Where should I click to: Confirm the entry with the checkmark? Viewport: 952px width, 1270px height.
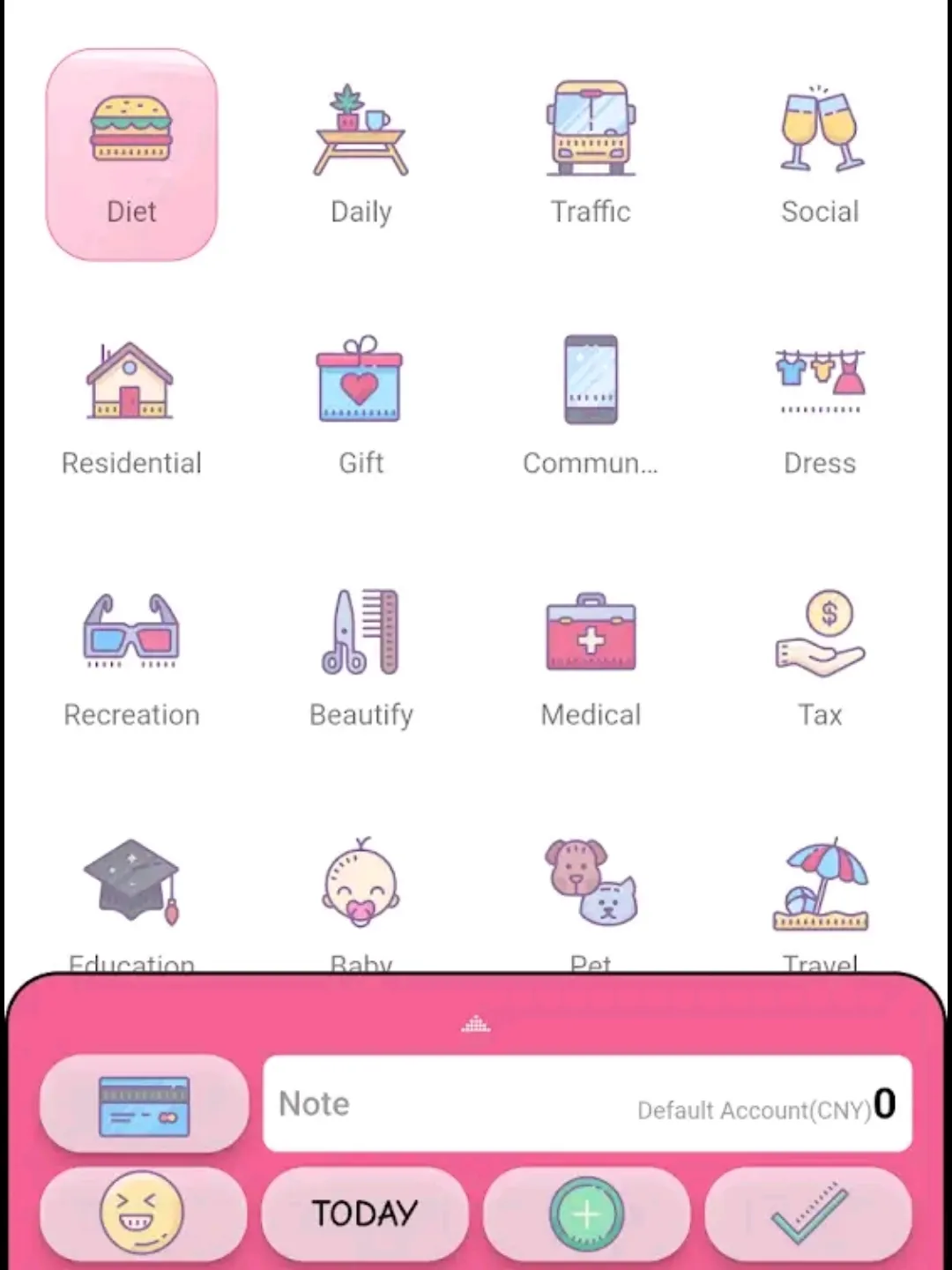(807, 1214)
